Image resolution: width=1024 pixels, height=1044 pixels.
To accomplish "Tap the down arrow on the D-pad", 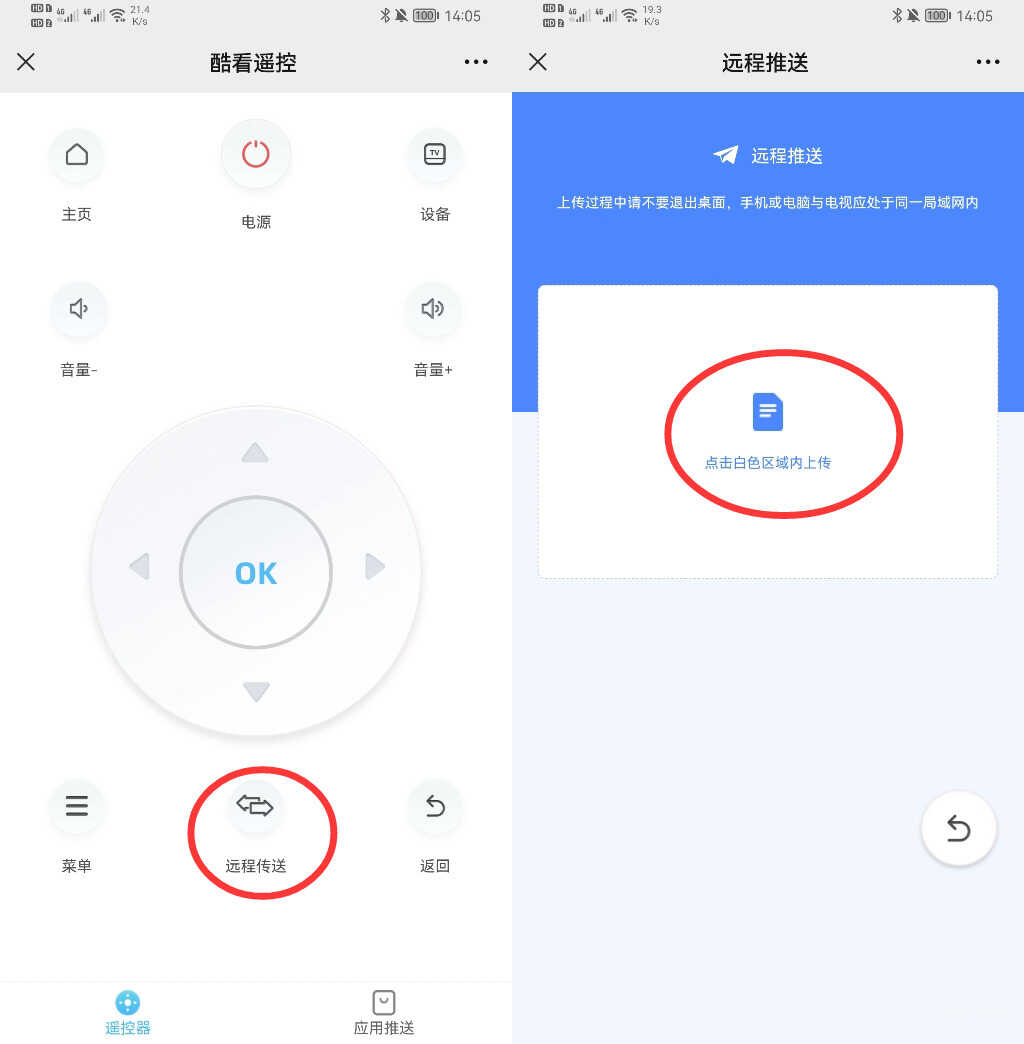I will click(x=256, y=690).
